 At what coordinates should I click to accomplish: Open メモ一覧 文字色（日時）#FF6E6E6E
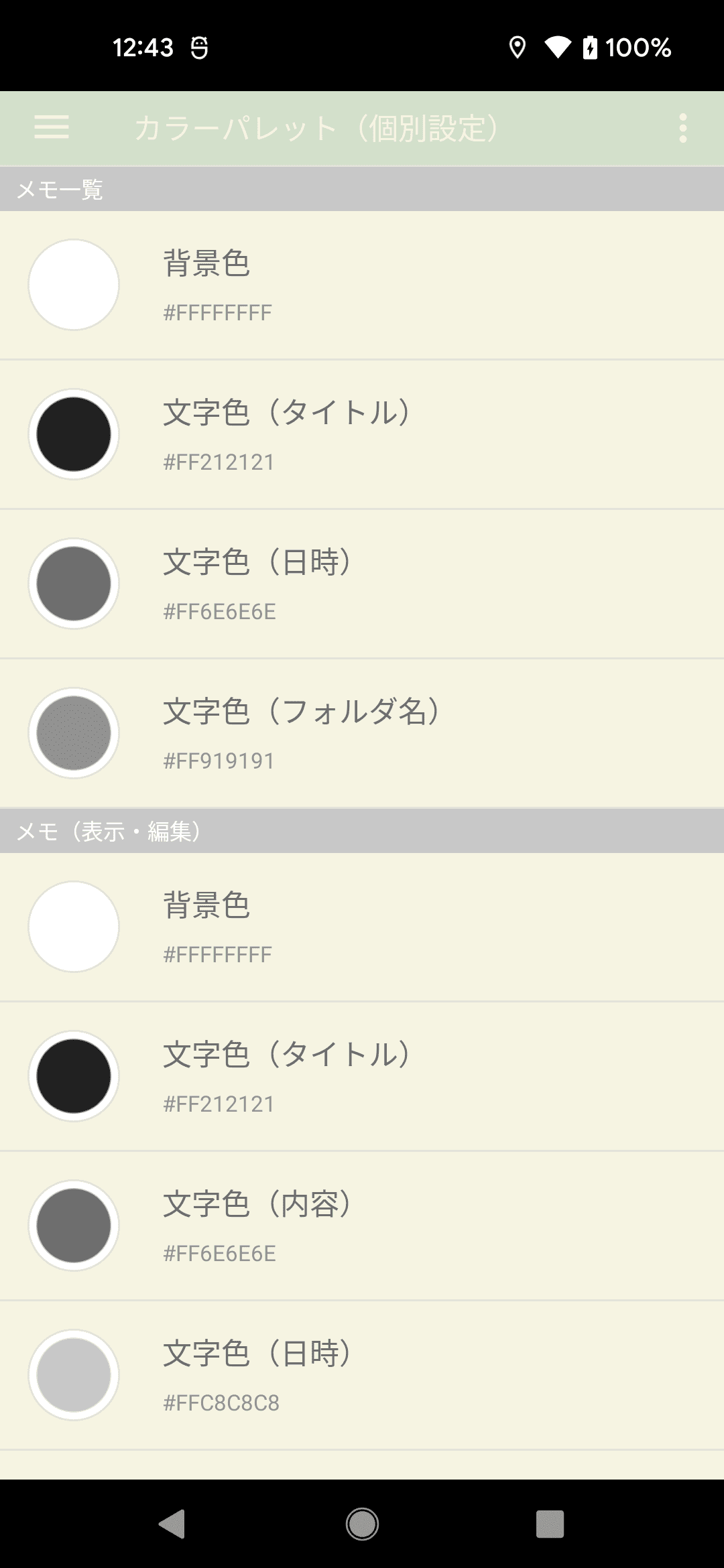point(362,584)
